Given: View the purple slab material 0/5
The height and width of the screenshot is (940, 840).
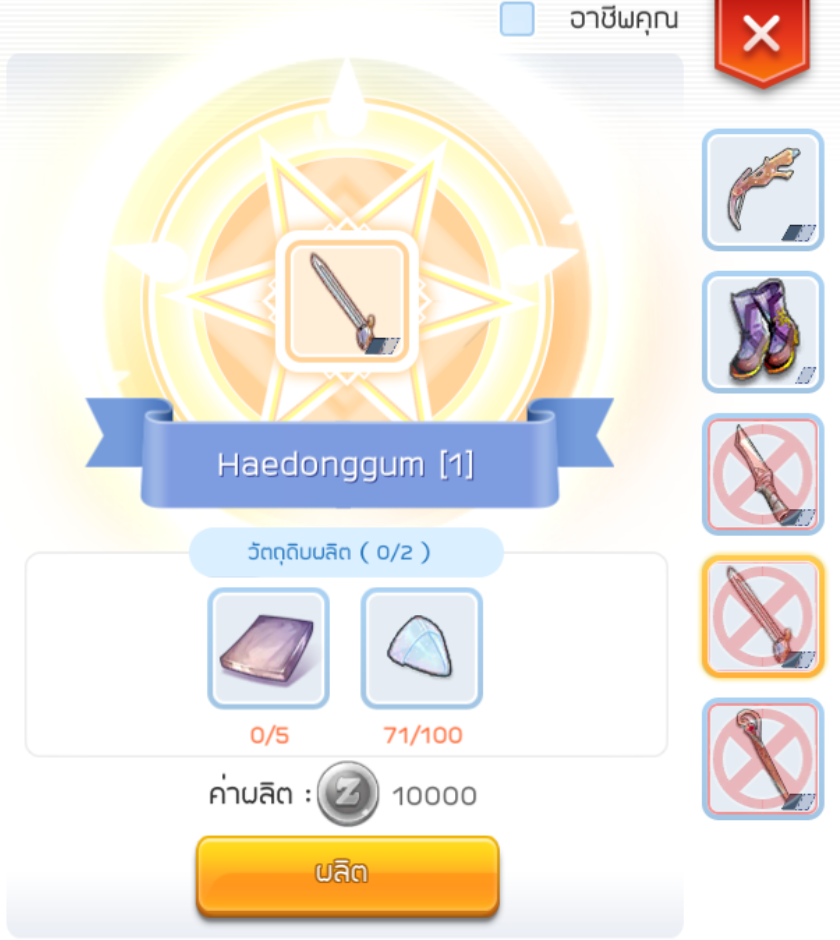Looking at the screenshot, I should 267,648.
